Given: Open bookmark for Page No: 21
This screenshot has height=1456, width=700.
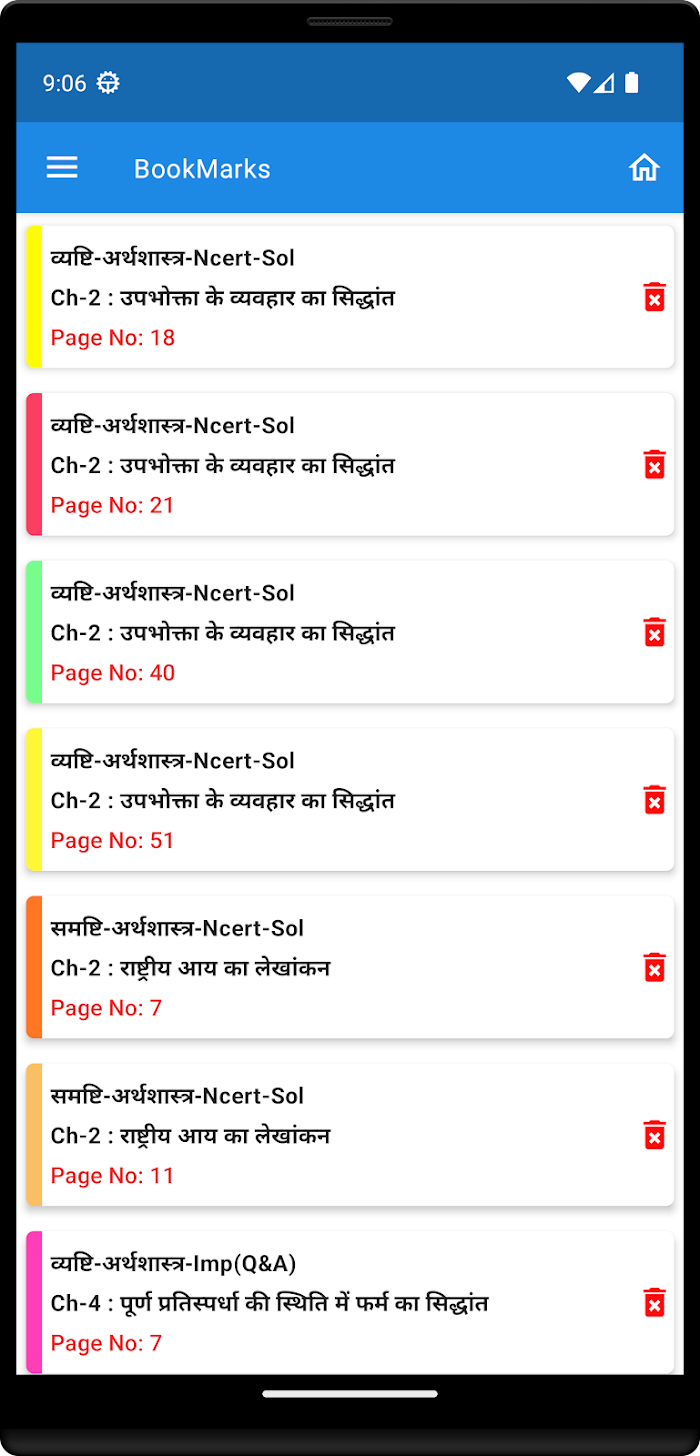Looking at the screenshot, I should 350,465.
